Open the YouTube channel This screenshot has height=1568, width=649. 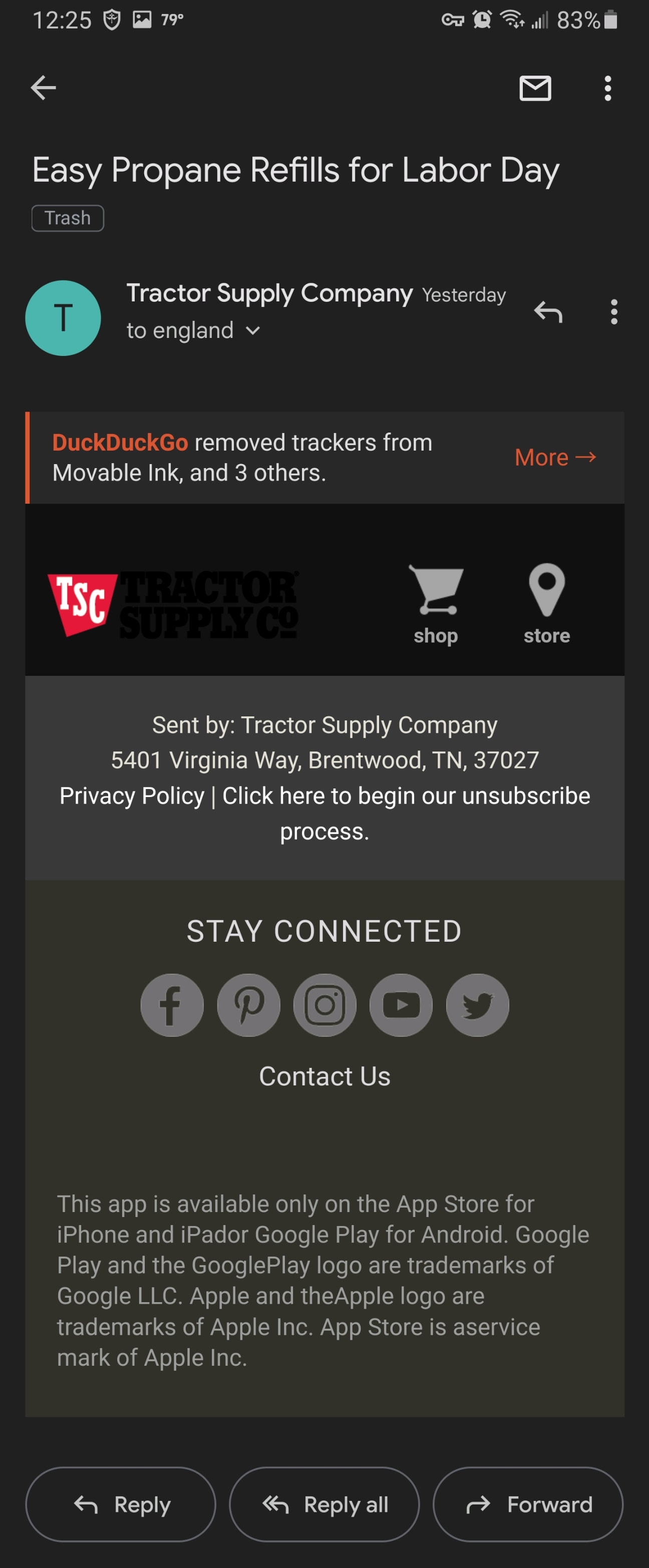(401, 1005)
